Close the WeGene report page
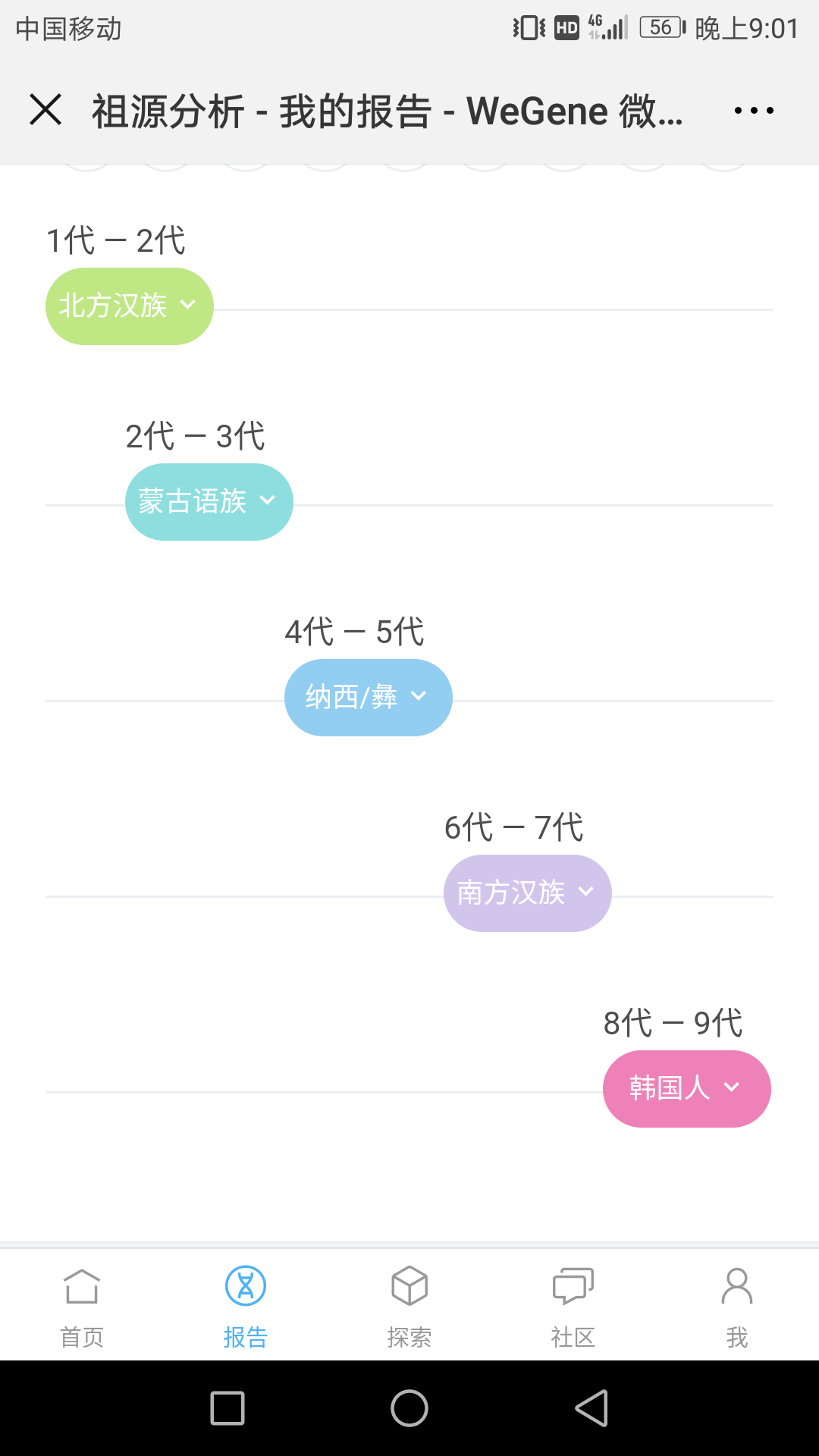The width and height of the screenshot is (819, 1456). click(45, 109)
